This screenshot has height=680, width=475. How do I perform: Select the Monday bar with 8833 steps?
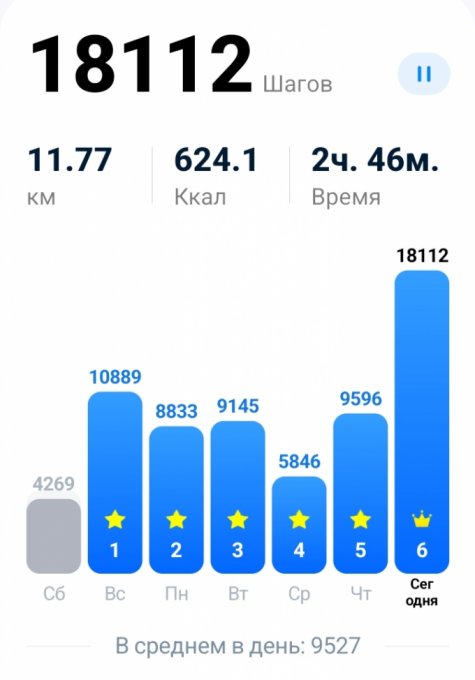click(x=176, y=500)
